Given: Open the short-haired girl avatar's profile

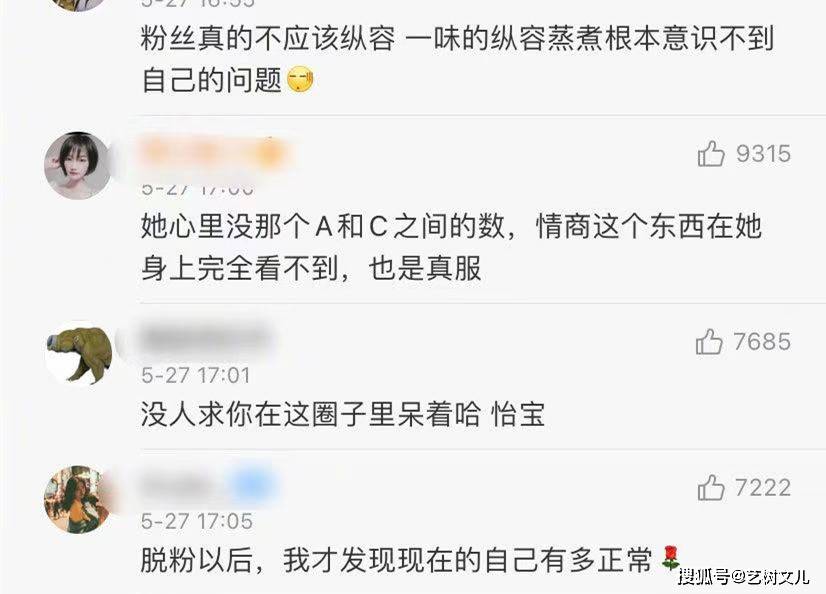Looking at the screenshot, I should [77, 165].
